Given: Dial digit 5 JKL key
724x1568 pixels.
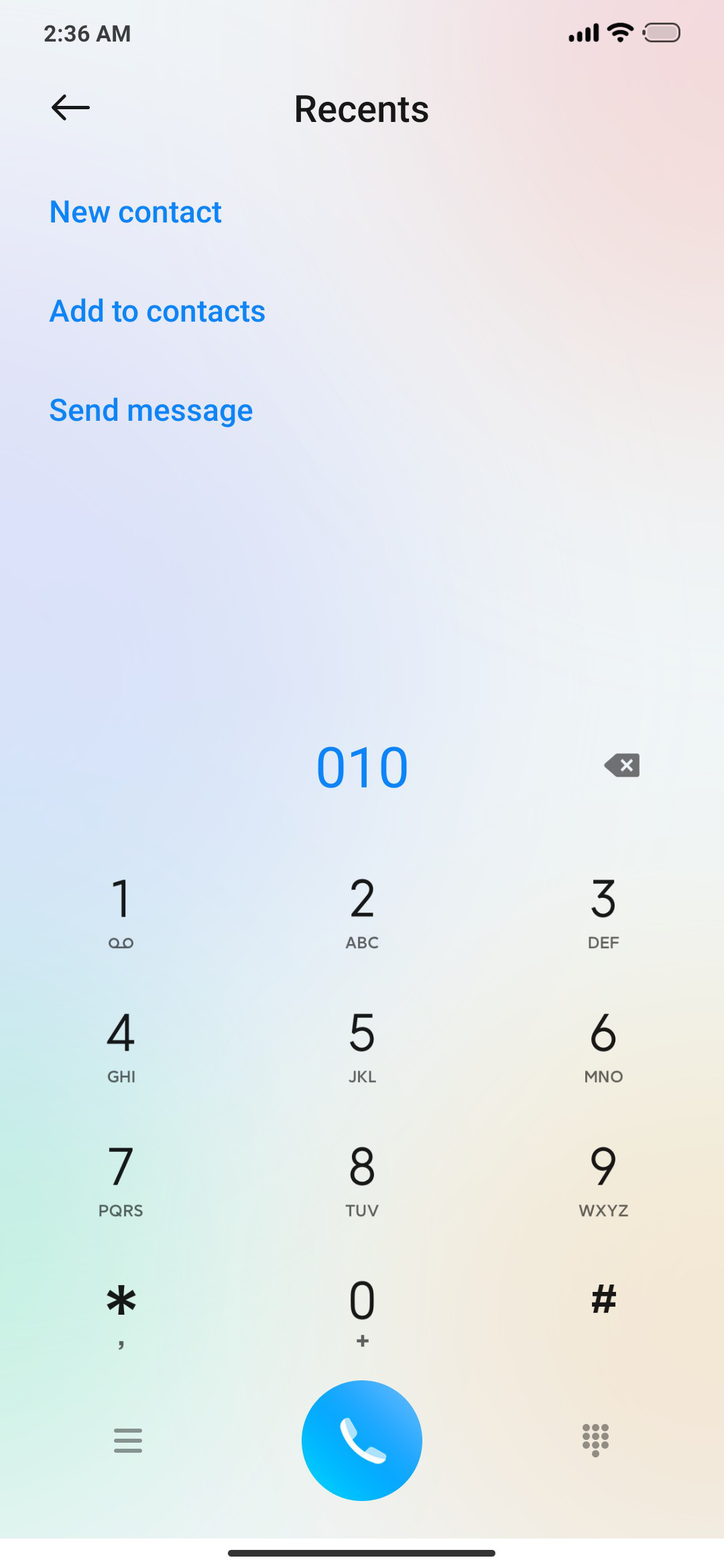Looking at the screenshot, I should click(x=362, y=1045).
